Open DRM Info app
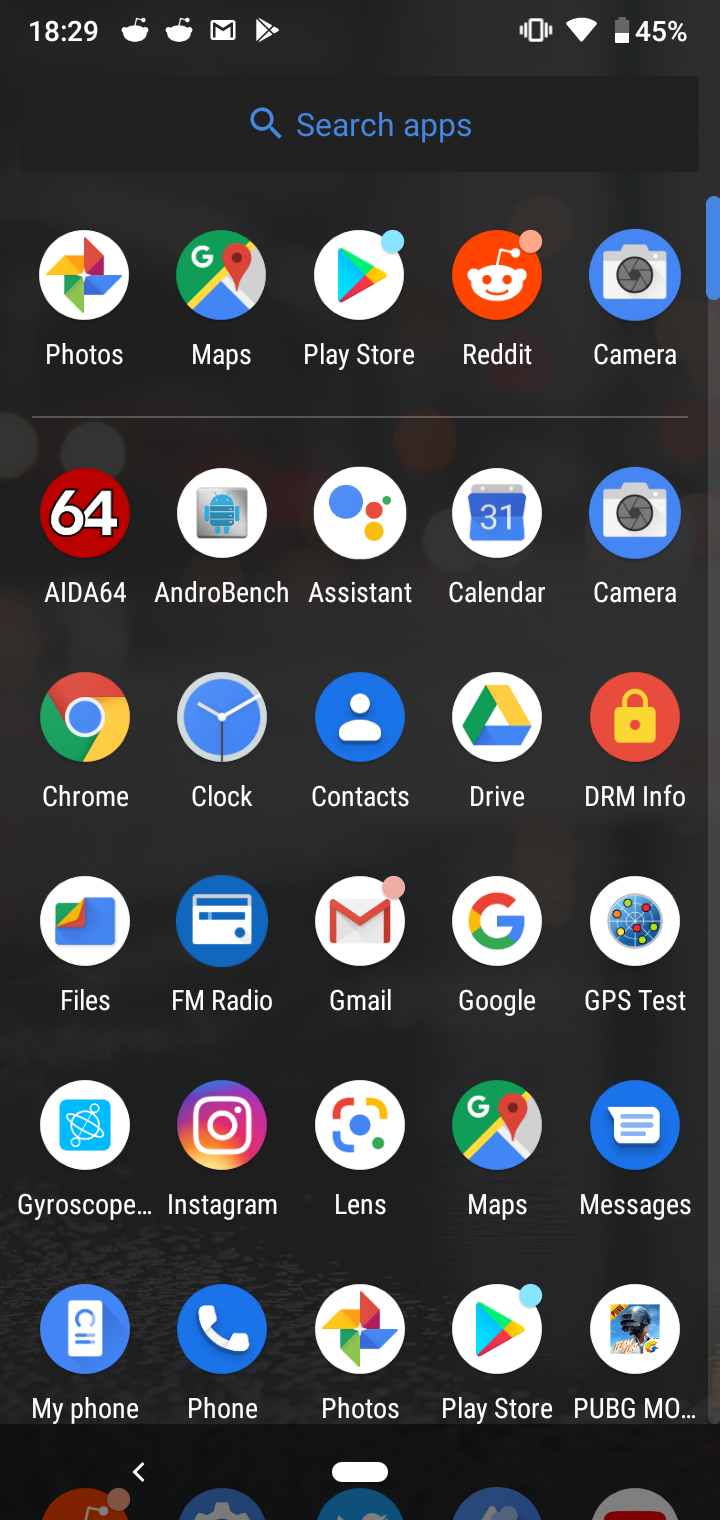This screenshot has width=720, height=1520. click(635, 717)
